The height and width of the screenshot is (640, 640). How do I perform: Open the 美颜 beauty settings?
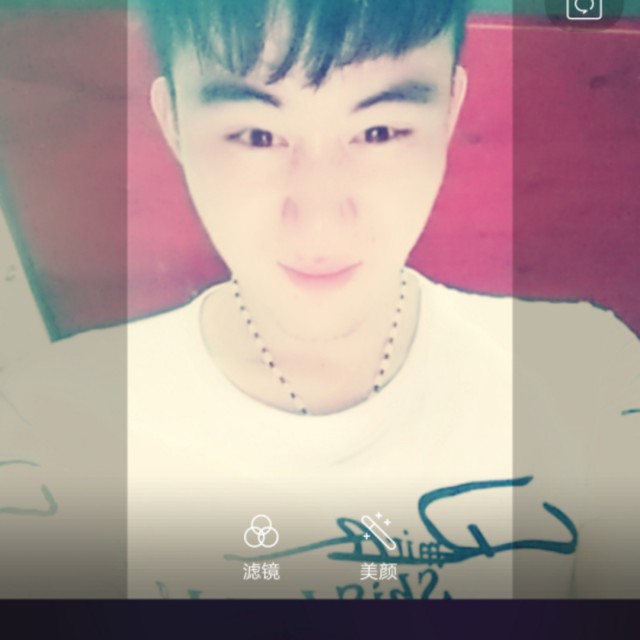tap(379, 546)
